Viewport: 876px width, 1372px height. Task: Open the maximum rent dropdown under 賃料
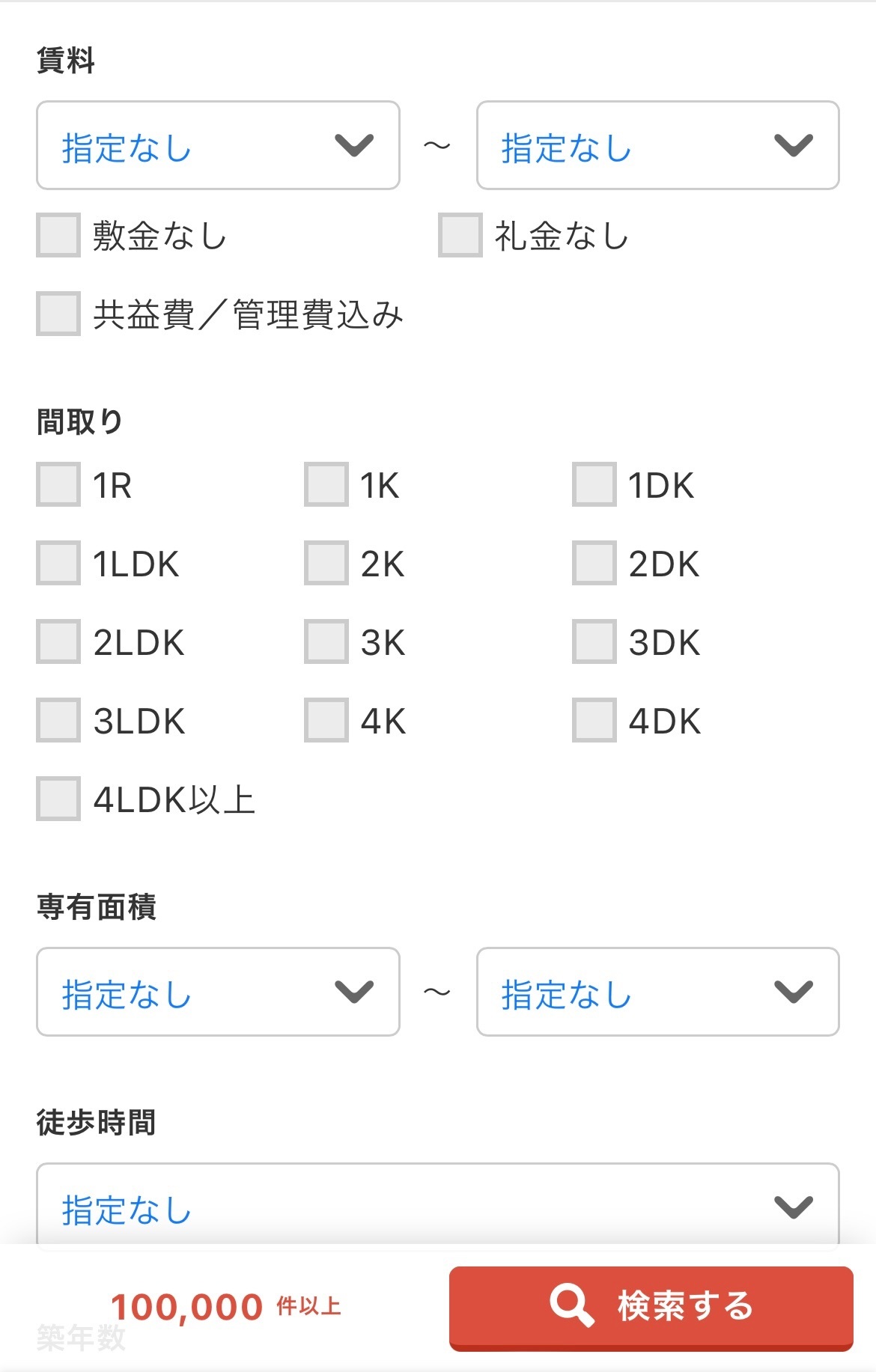tap(657, 145)
